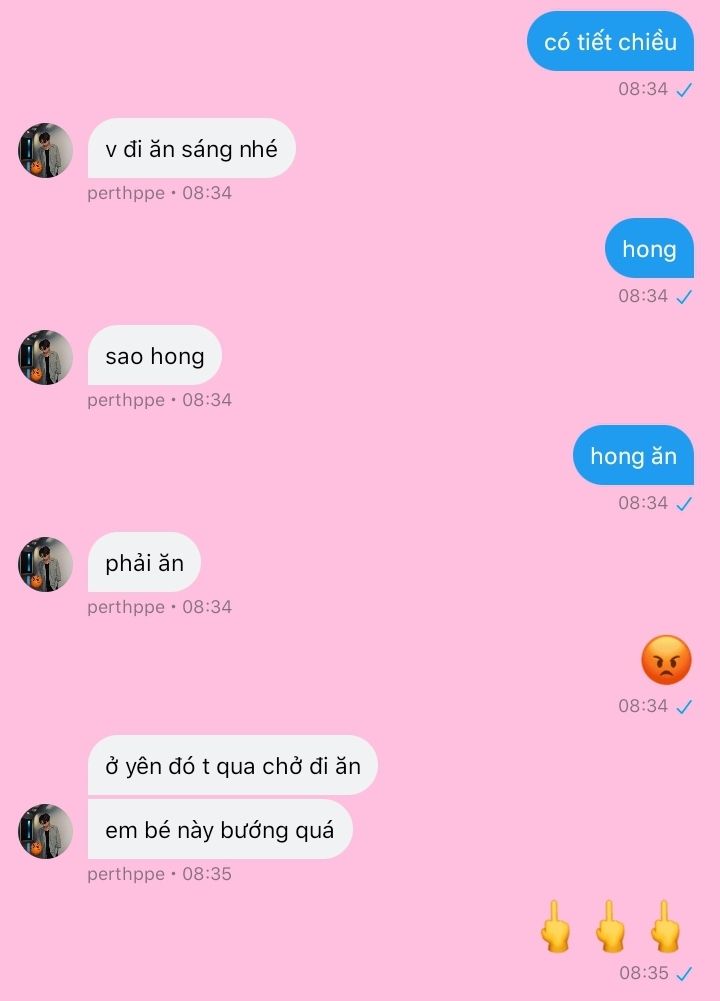Open avatar beside "em bé này bướng quá"
720x1001 pixels.
[45, 831]
